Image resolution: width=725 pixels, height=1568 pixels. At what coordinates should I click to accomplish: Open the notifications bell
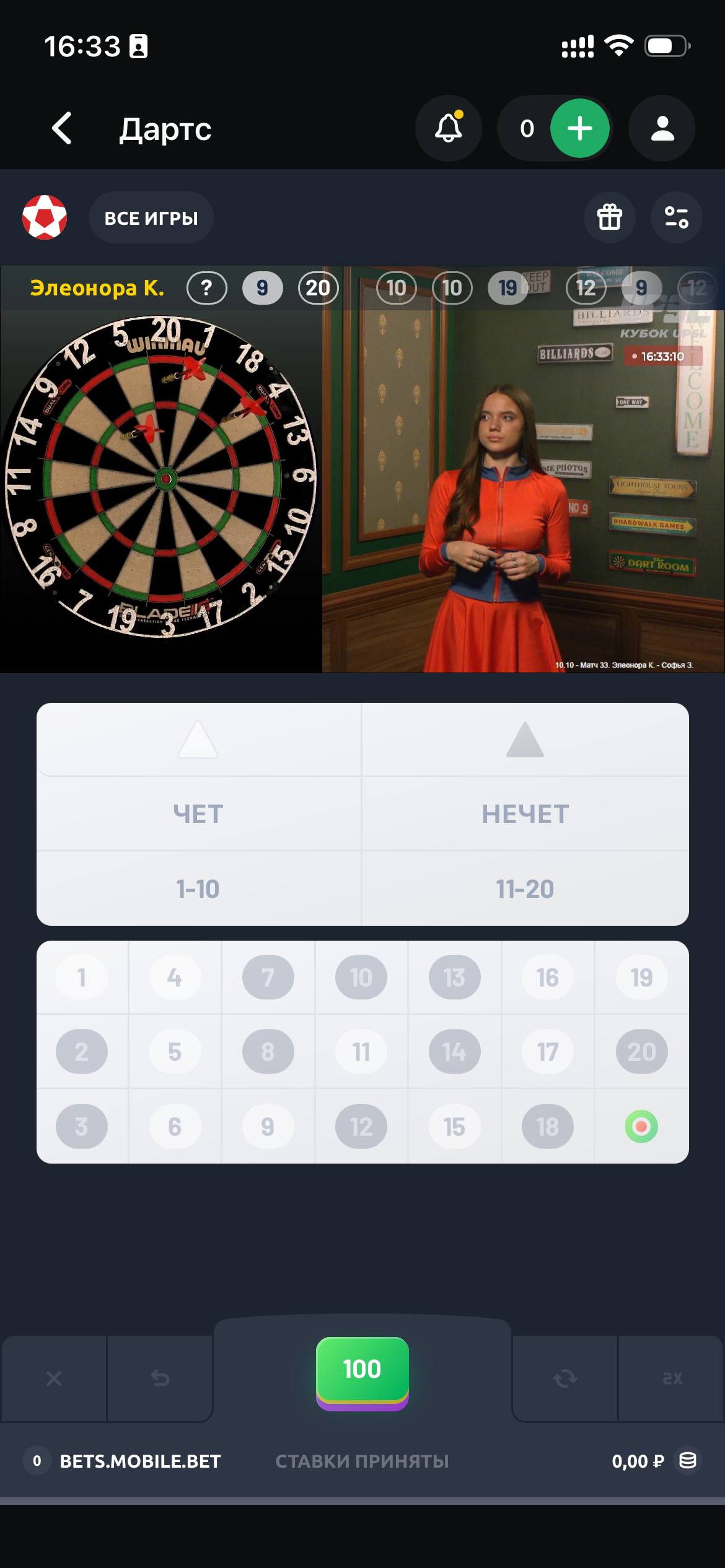pos(448,129)
